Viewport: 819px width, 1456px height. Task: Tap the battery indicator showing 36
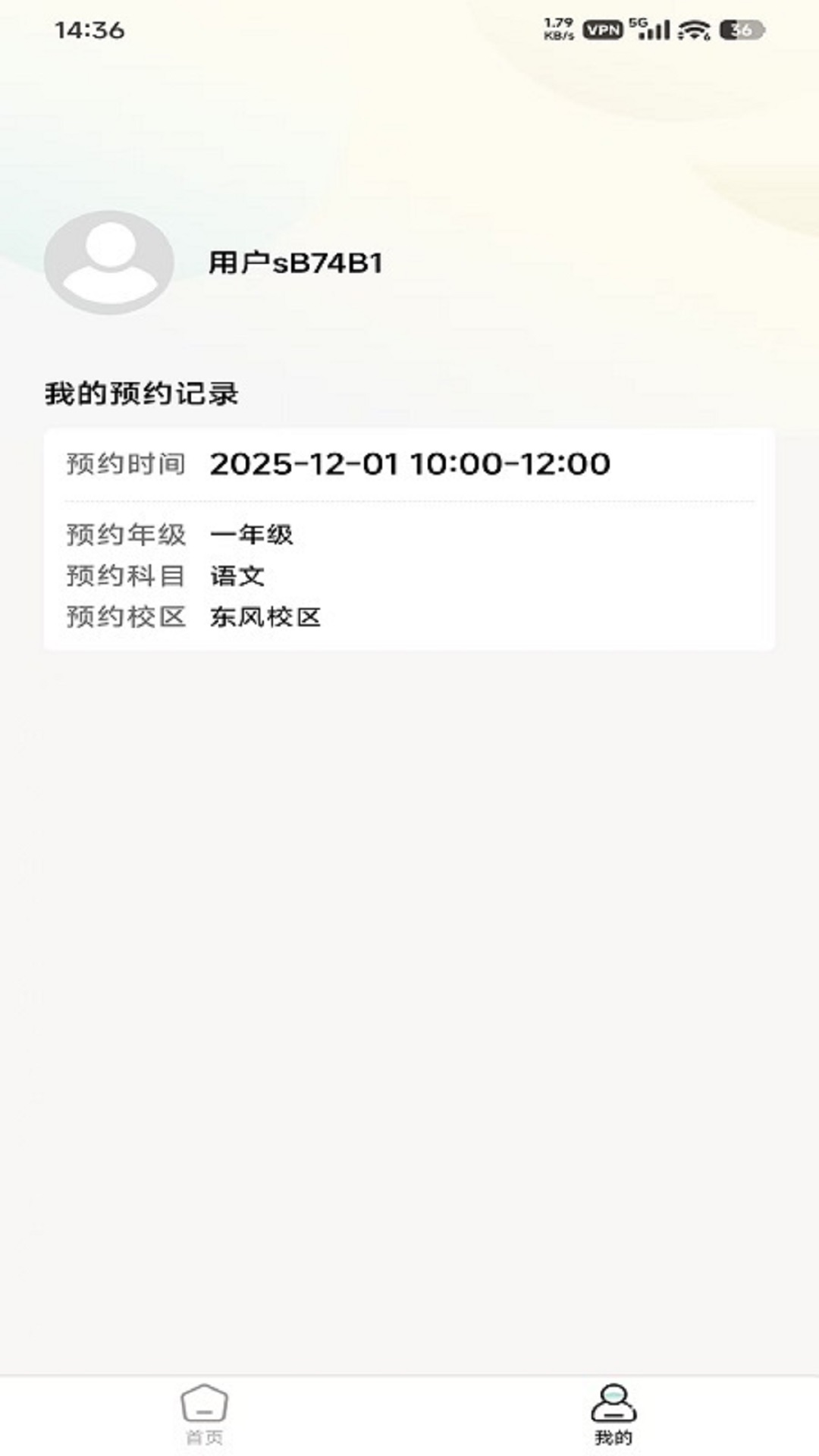click(745, 28)
